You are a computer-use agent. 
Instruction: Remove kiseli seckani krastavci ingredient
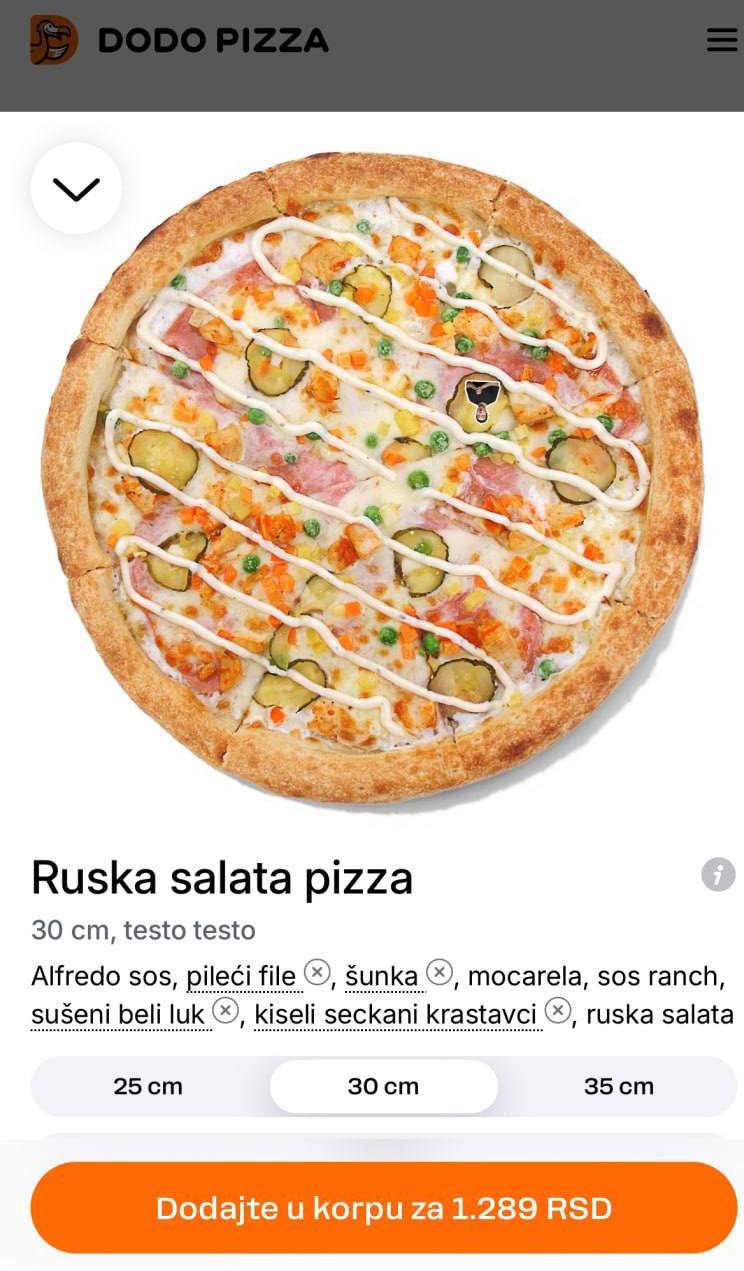(x=558, y=1011)
